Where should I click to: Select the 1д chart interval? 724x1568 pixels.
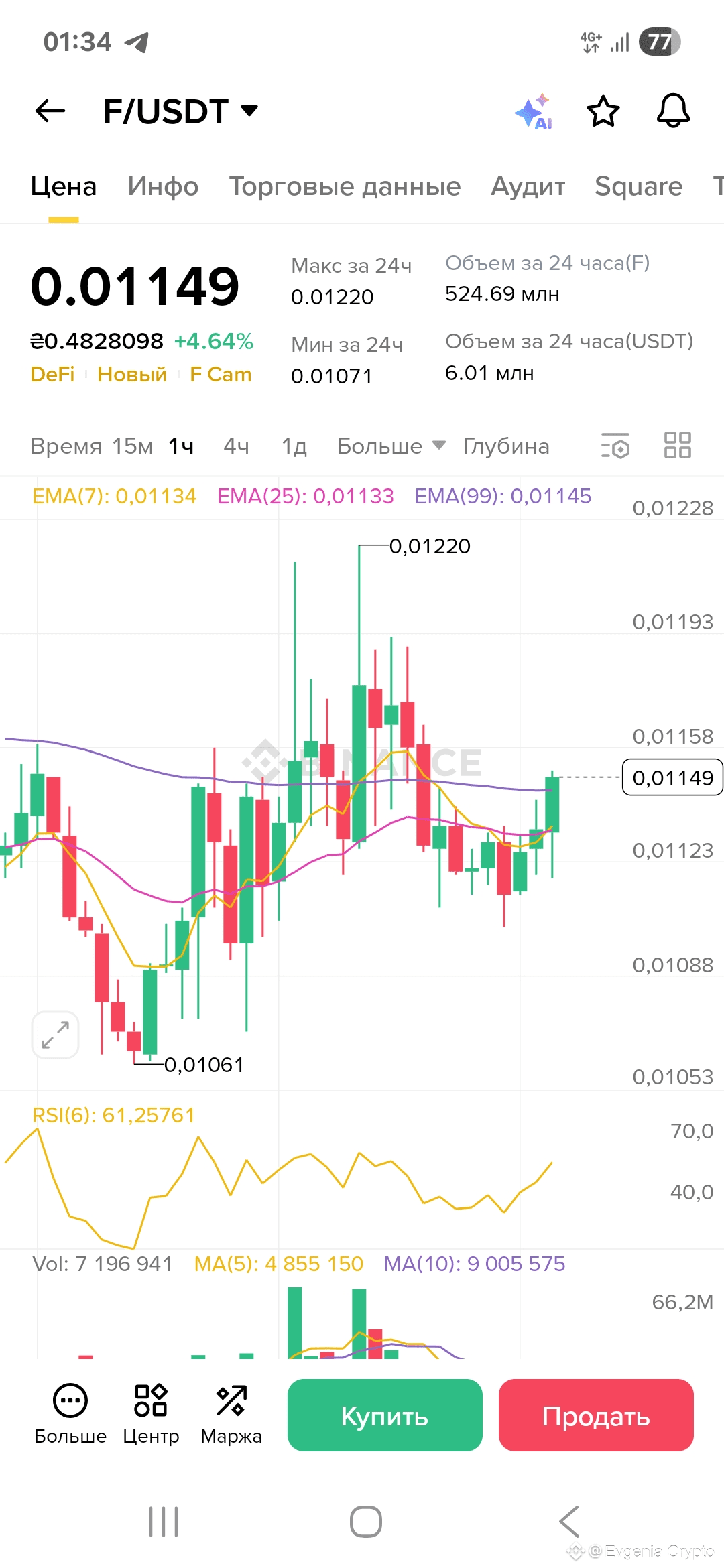(x=294, y=446)
